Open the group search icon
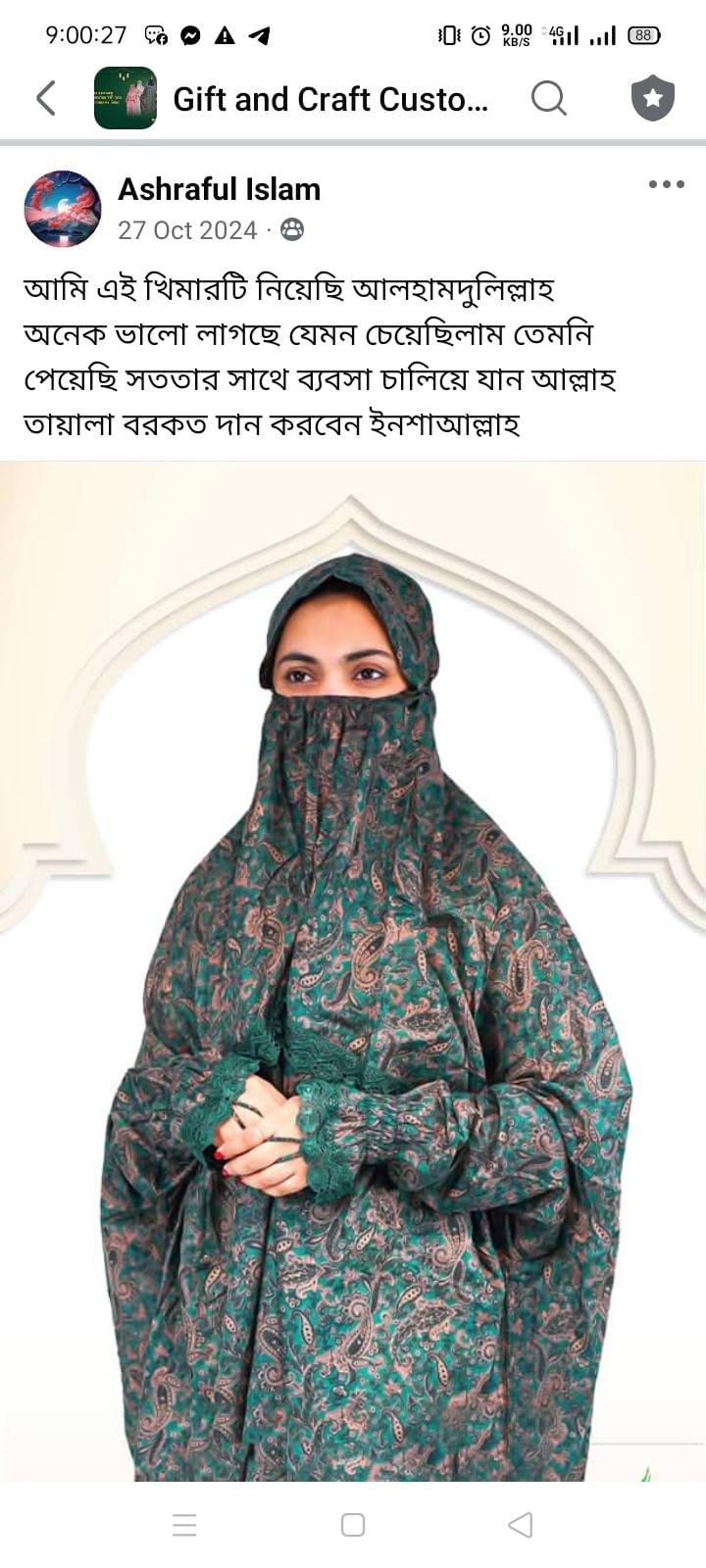The image size is (706, 1568). point(548,98)
